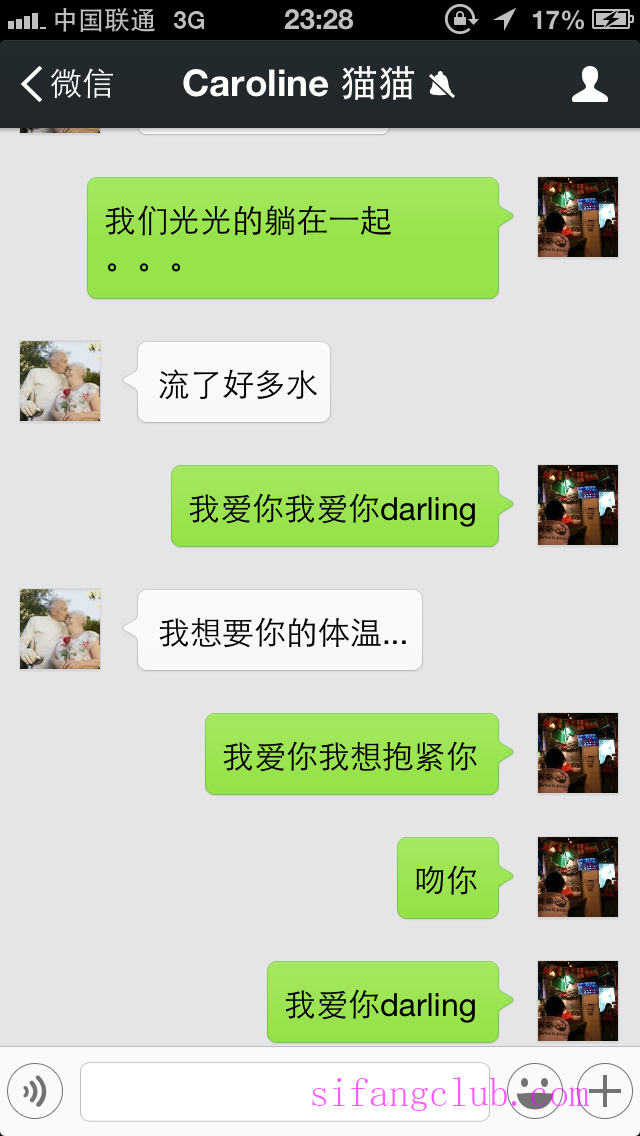The image size is (640, 1136).
Task: Switch to voice message input
Action: pos(35,1090)
